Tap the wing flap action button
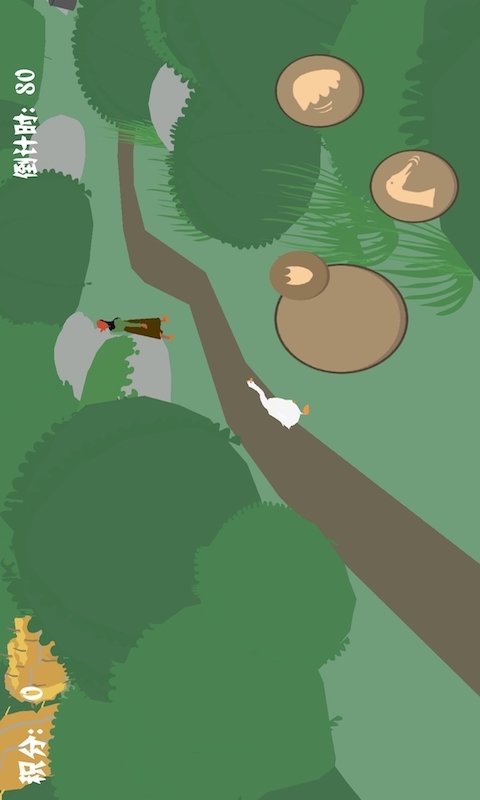This screenshot has height=800, width=480. pyautogui.click(x=319, y=91)
